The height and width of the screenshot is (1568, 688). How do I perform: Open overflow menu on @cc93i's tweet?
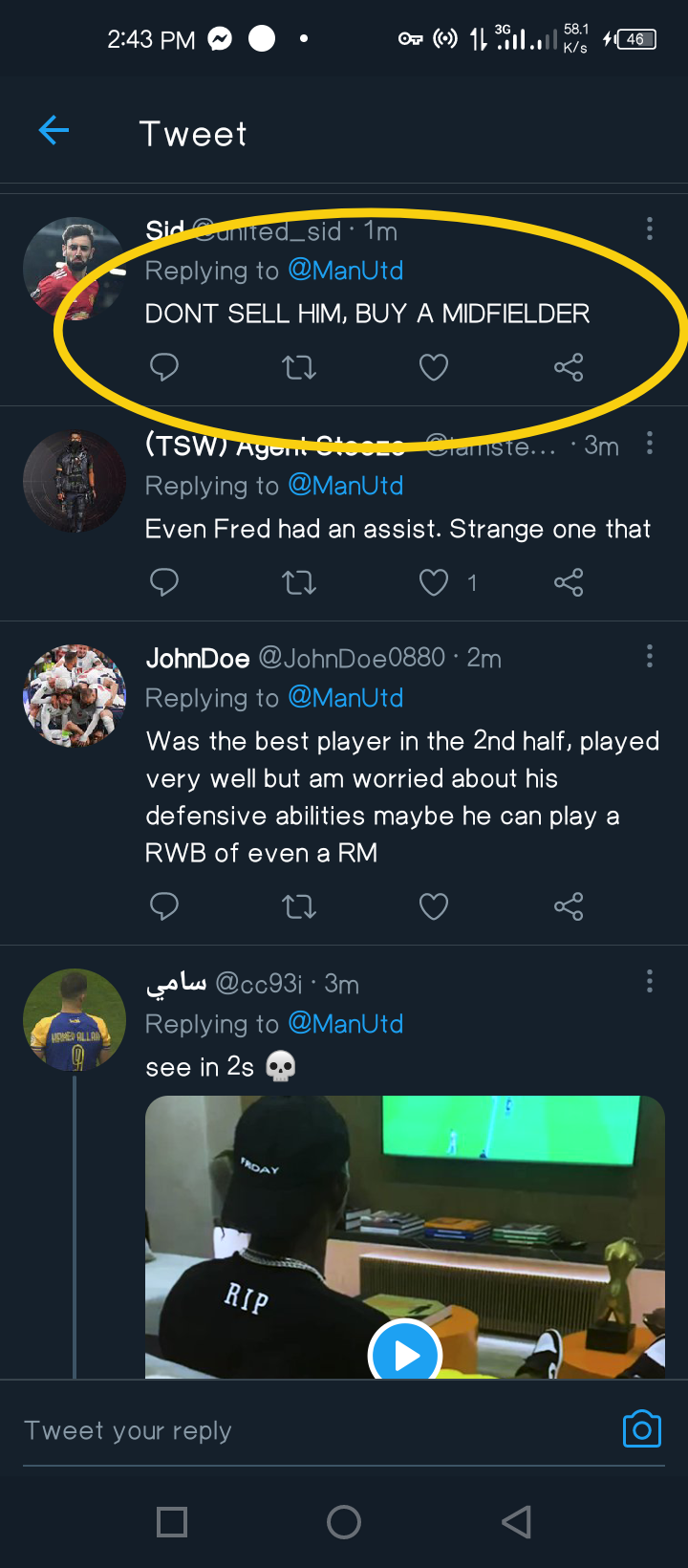click(x=650, y=981)
